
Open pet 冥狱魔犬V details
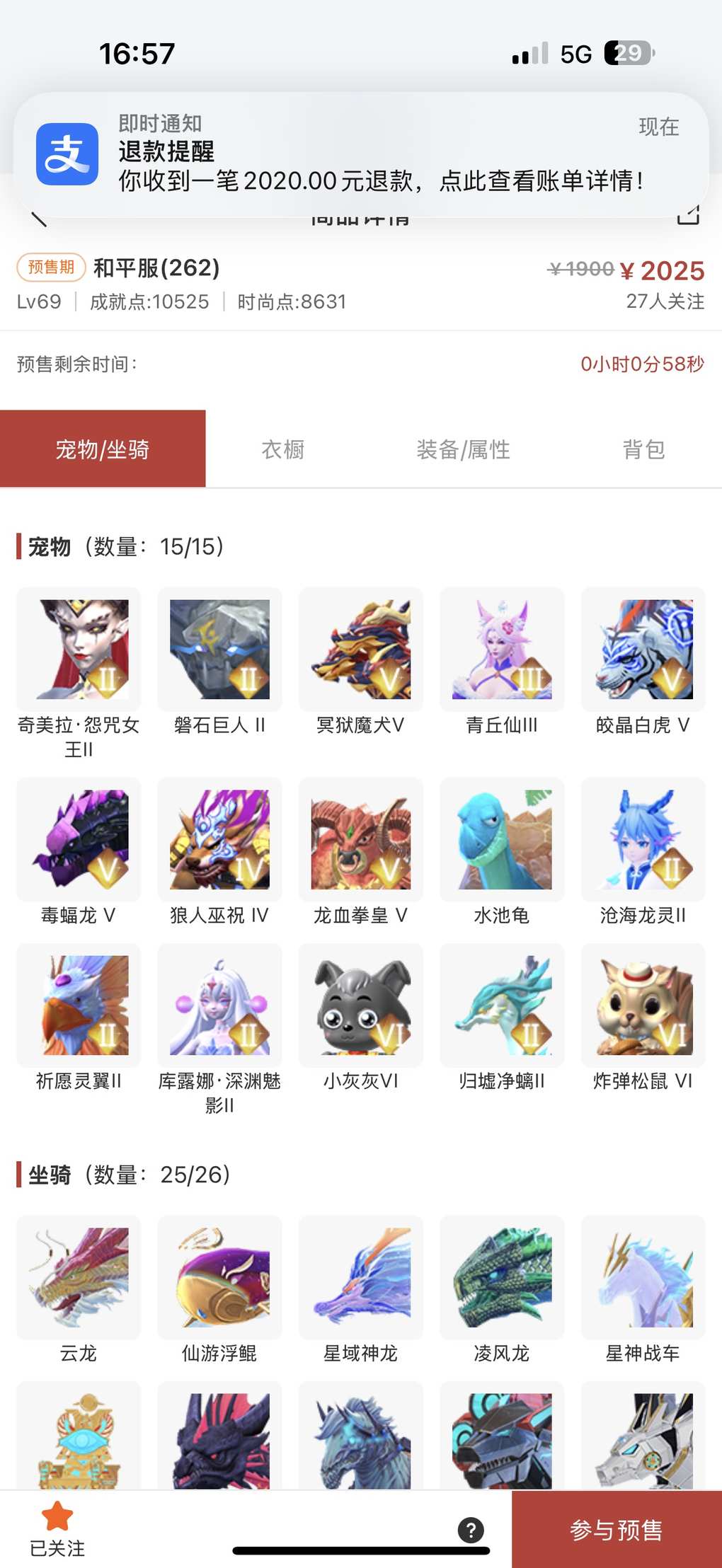coord(361,650)
